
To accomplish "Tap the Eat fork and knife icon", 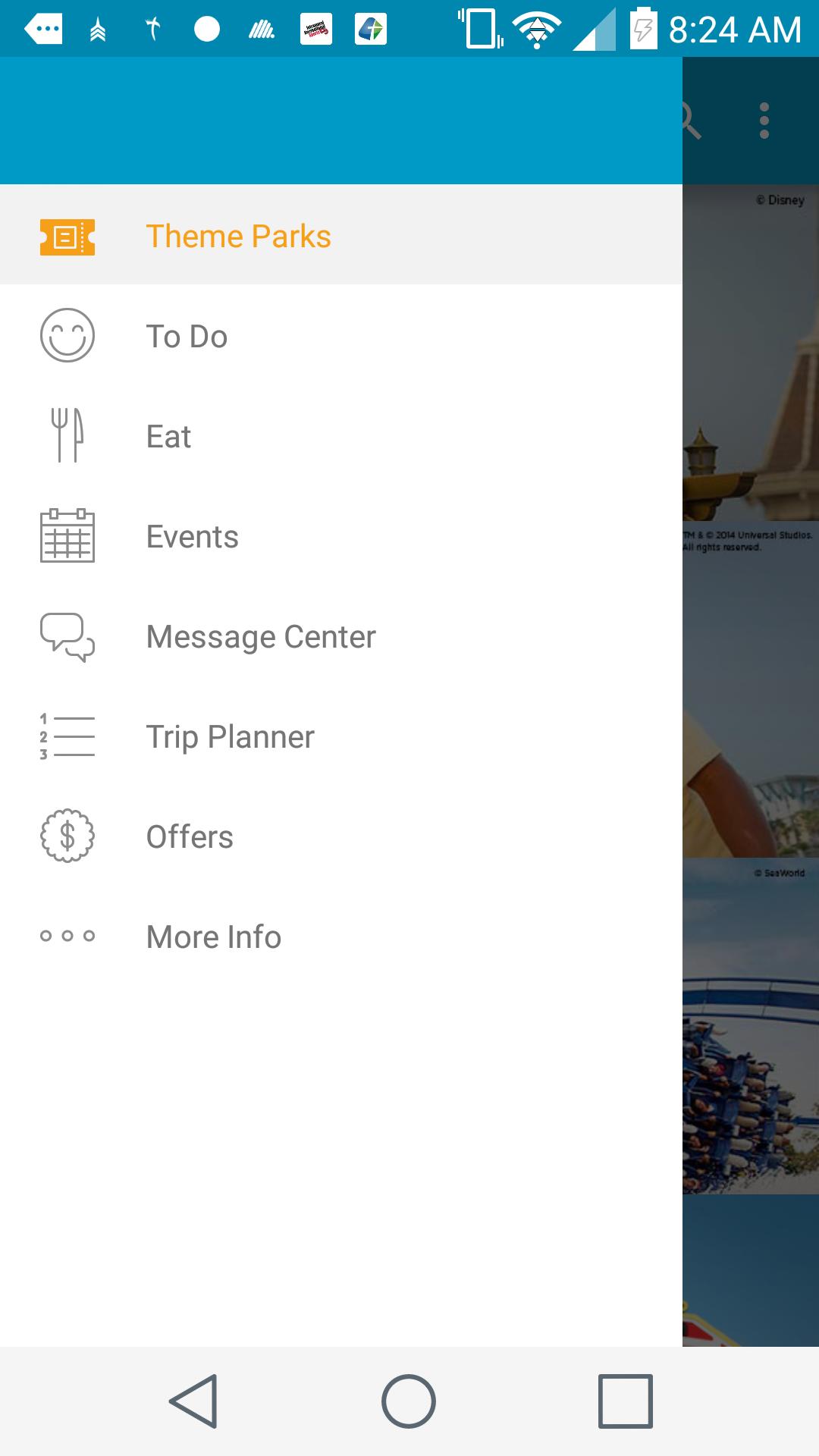I will 67,435.
